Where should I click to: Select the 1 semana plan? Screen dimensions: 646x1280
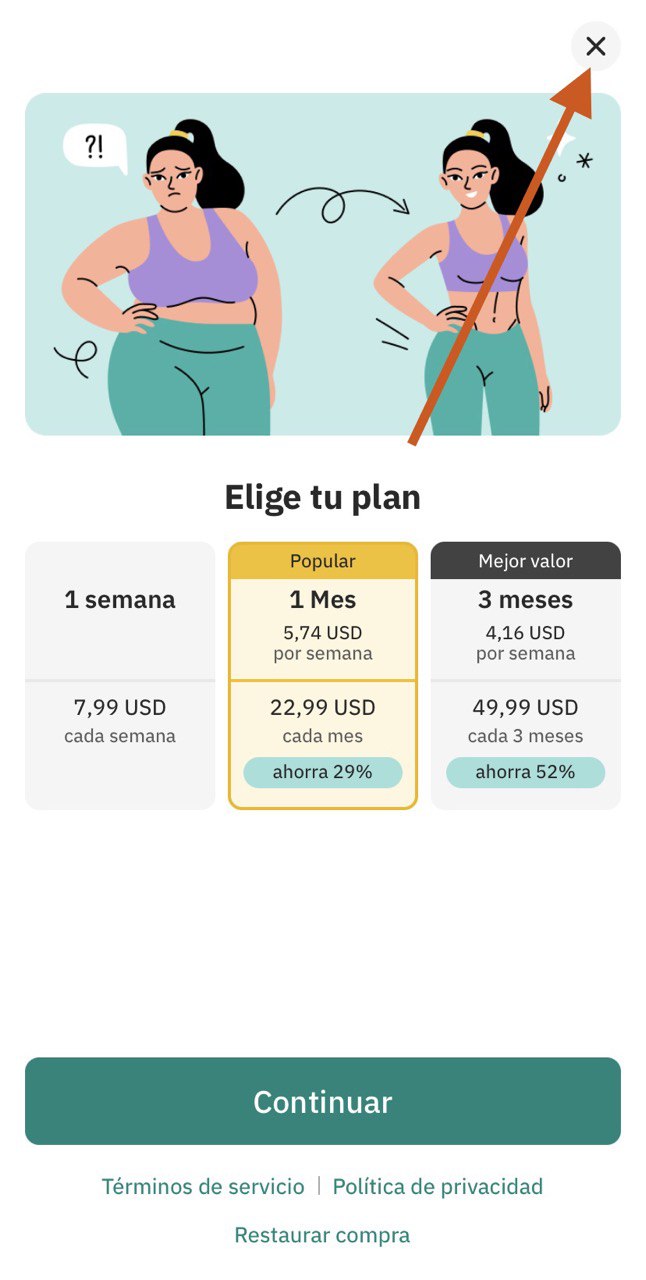tap(120, 675)
